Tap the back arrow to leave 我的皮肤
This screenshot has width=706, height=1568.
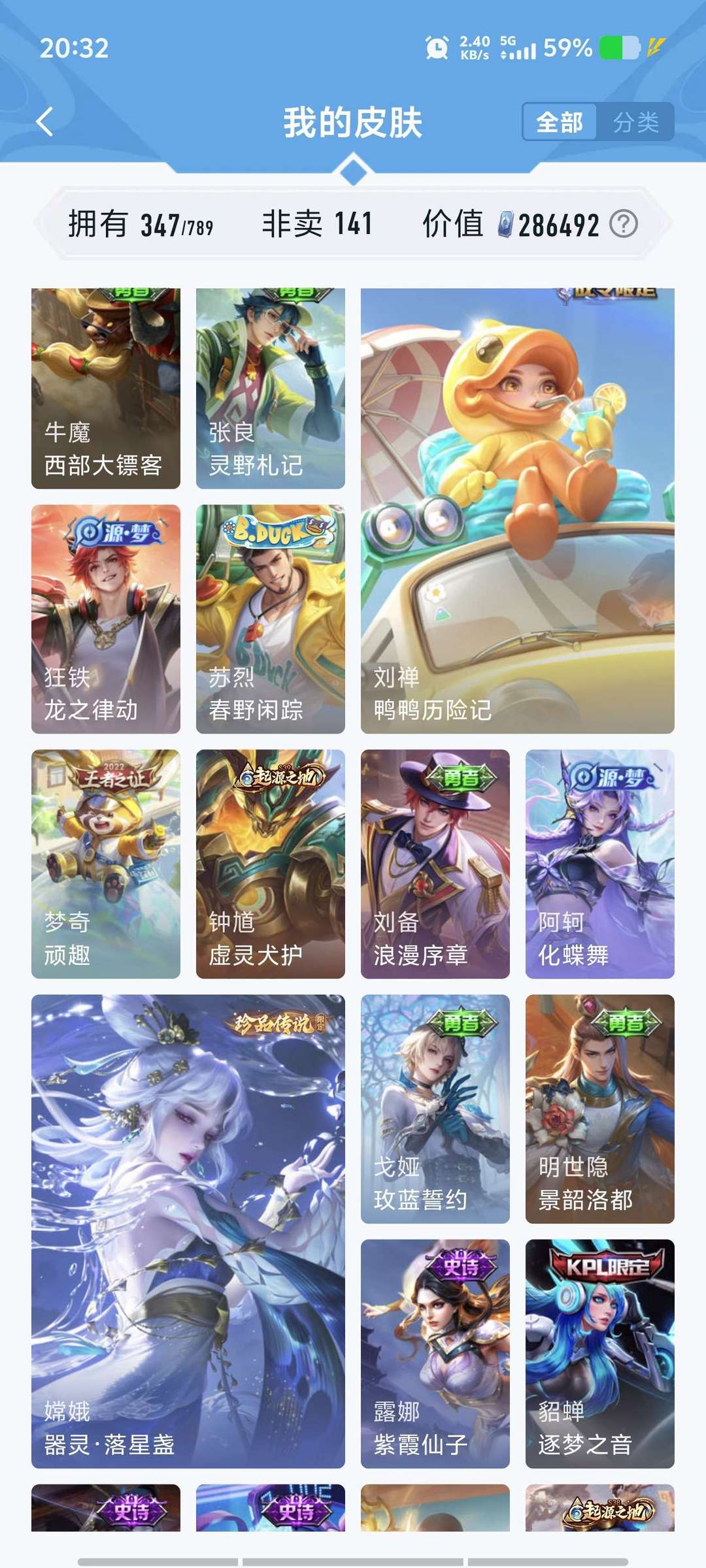click(x=43, y=122)
